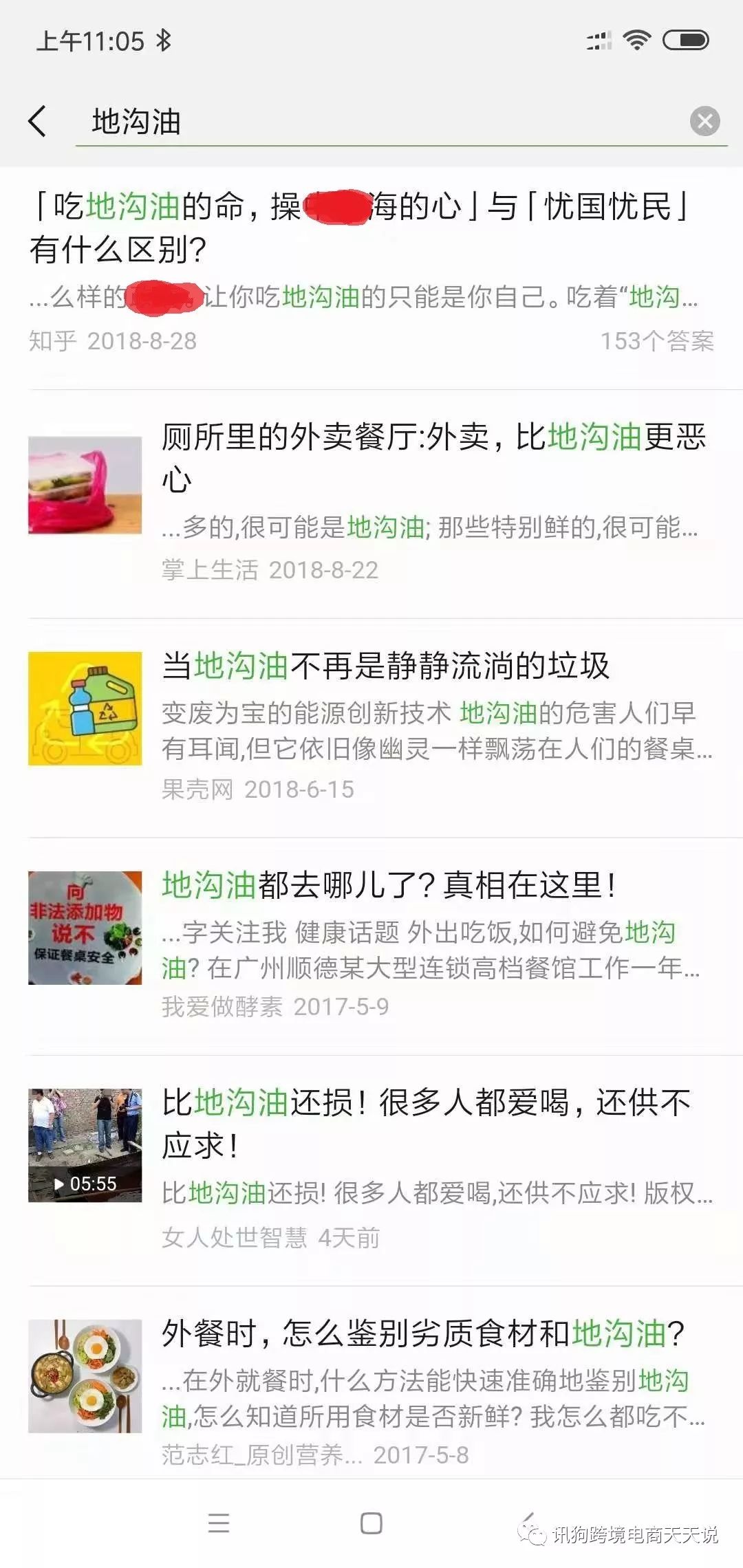The width and height of the screenshot is (743, 1568).
Task: Clear the 地沟油 search text
Action: [704, 122]
